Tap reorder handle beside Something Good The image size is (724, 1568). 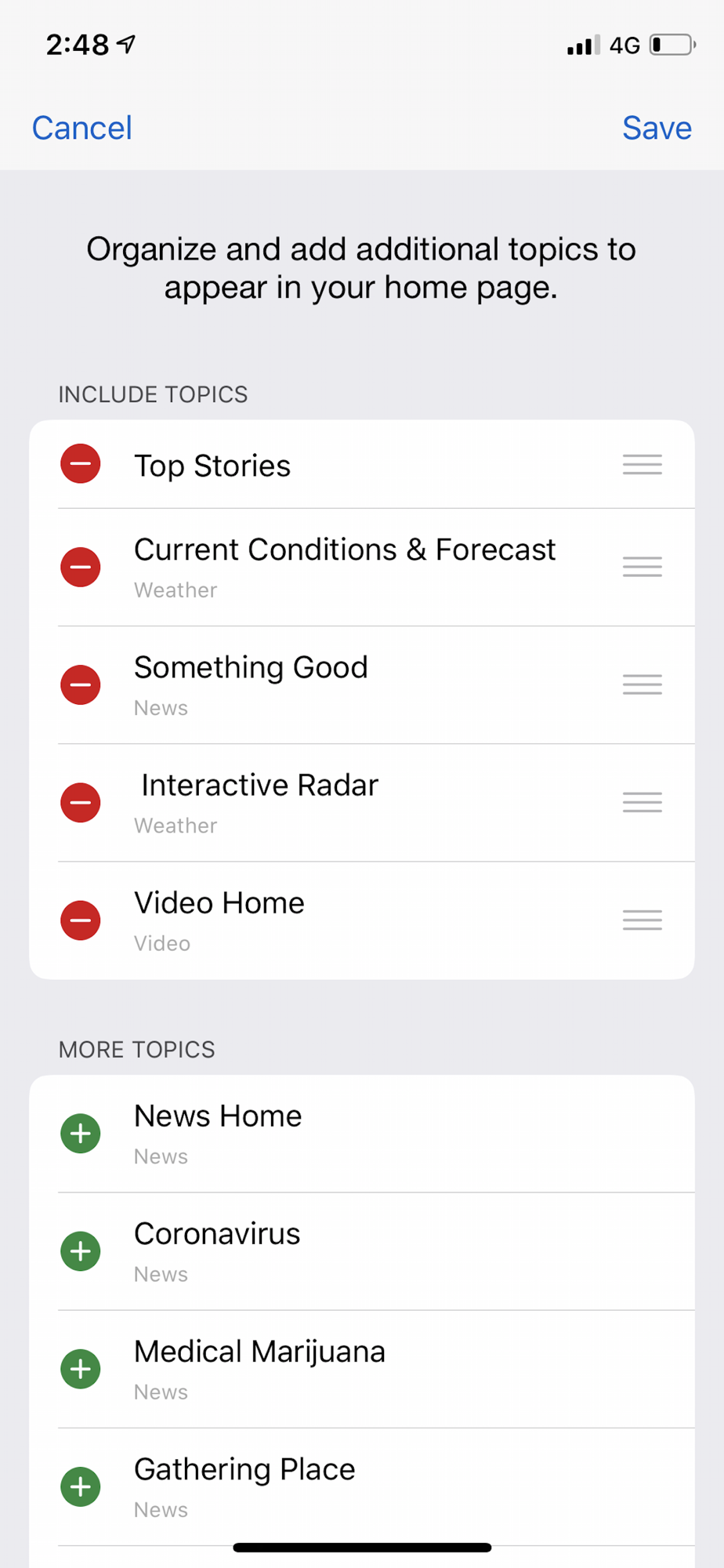[x=643, y=684]
